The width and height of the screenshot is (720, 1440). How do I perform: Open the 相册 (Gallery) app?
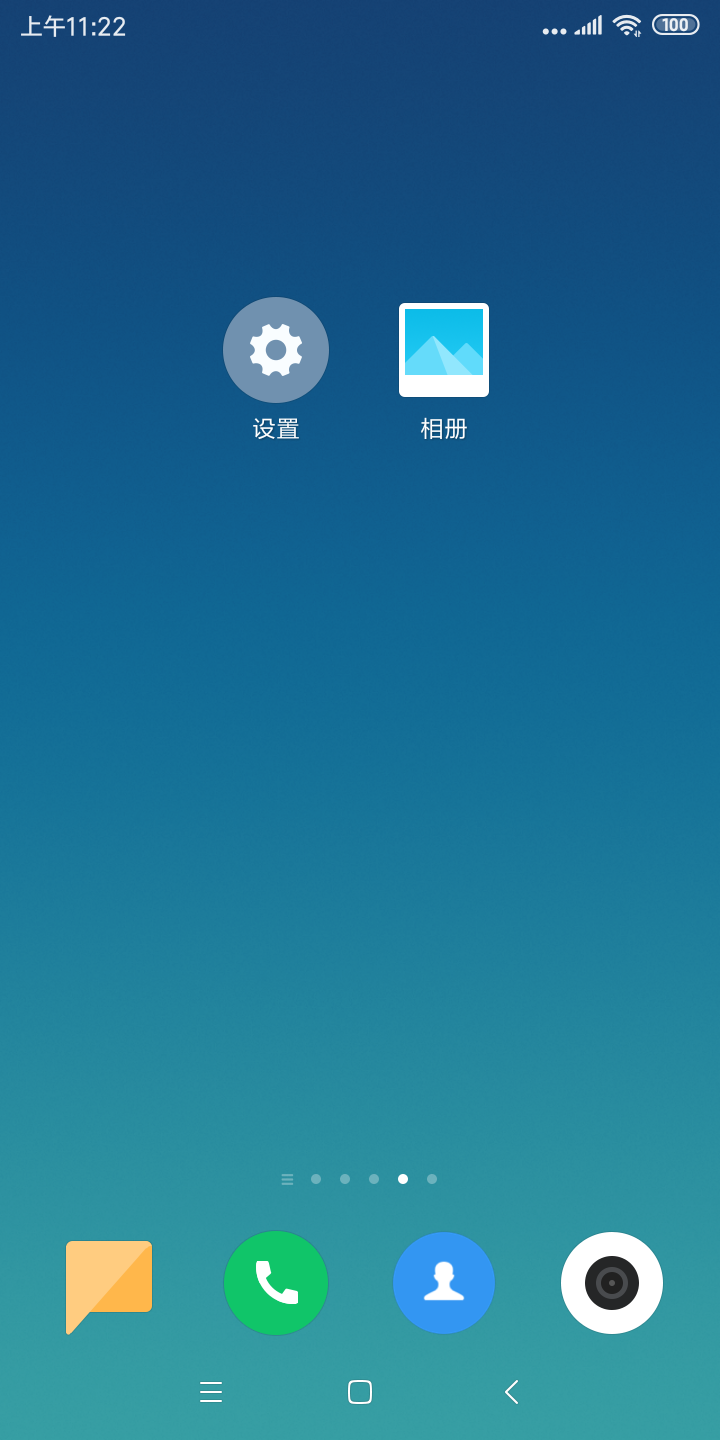click(444, 350)
